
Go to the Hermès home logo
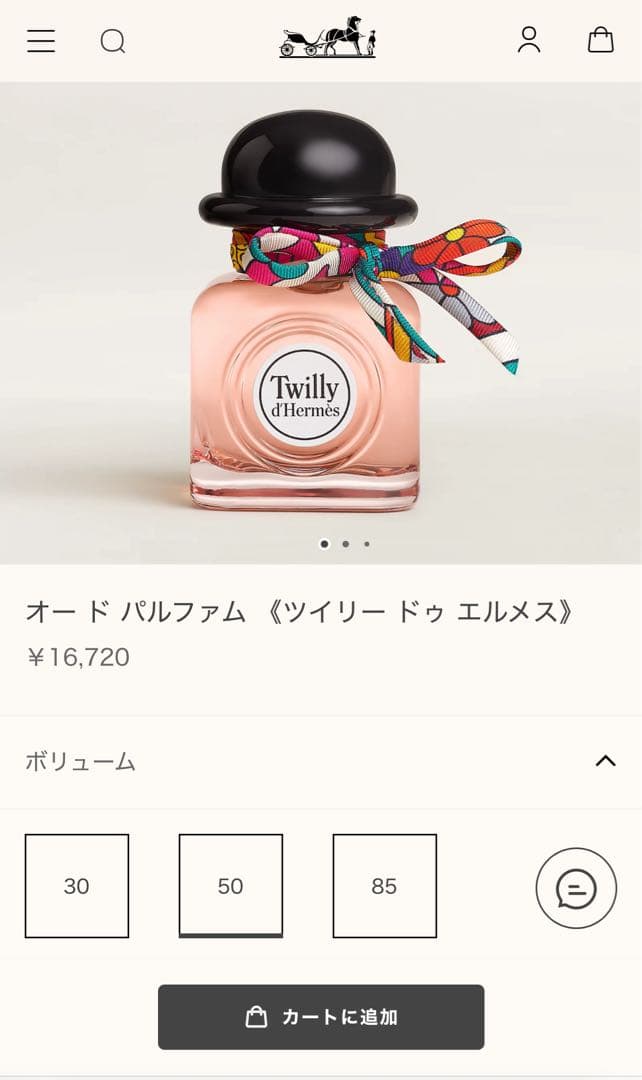pos(327,38)
